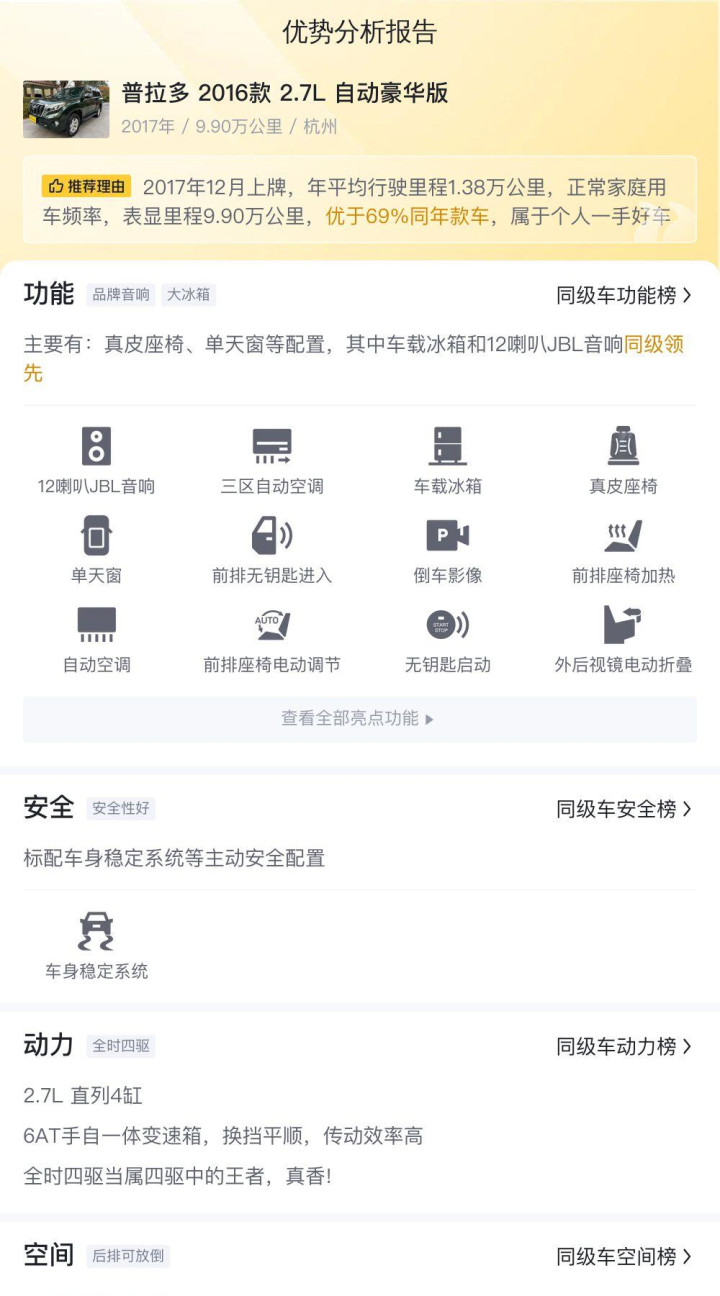Open the 普拉多 2016款 car card
This screenshot has height=1296, width=720.
point(285,108)
